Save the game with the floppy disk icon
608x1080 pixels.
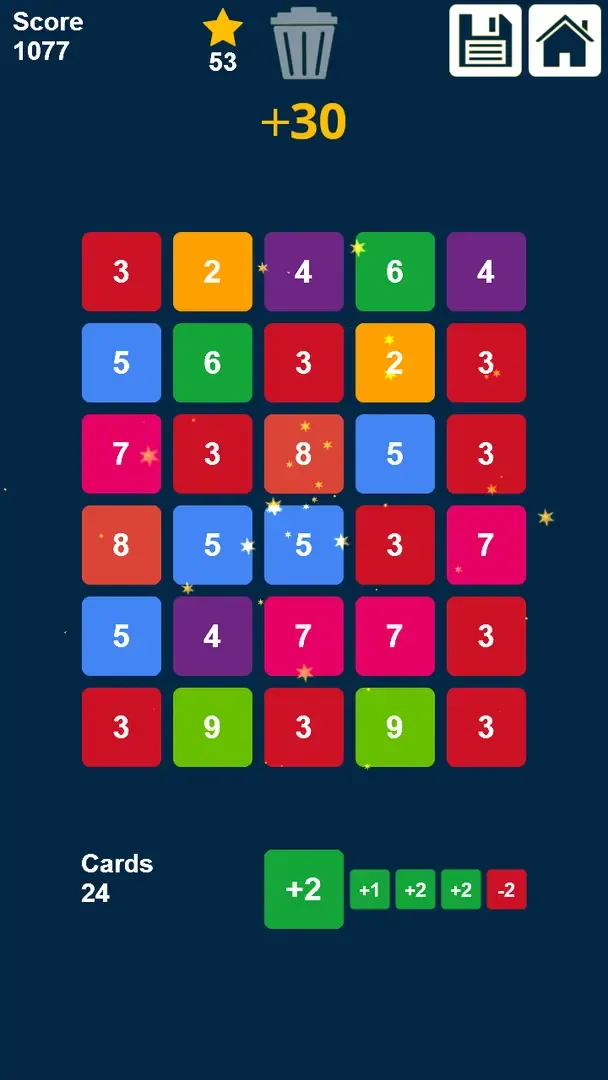point(485,40)
